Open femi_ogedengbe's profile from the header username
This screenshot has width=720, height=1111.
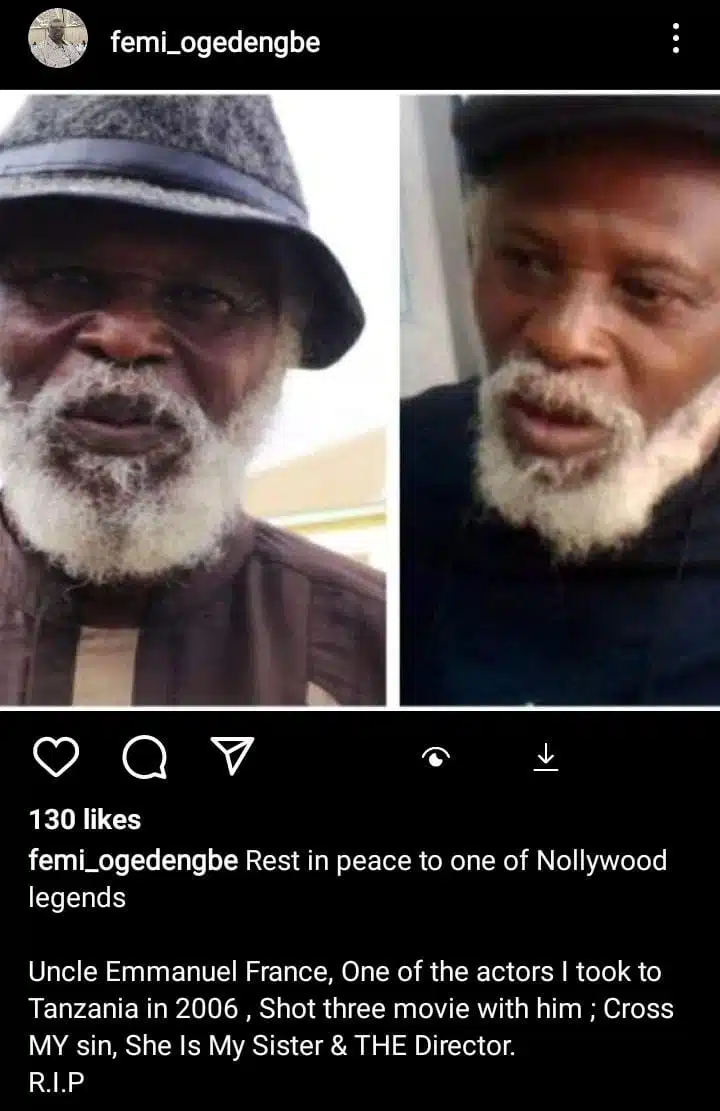(x=214, y=43)
